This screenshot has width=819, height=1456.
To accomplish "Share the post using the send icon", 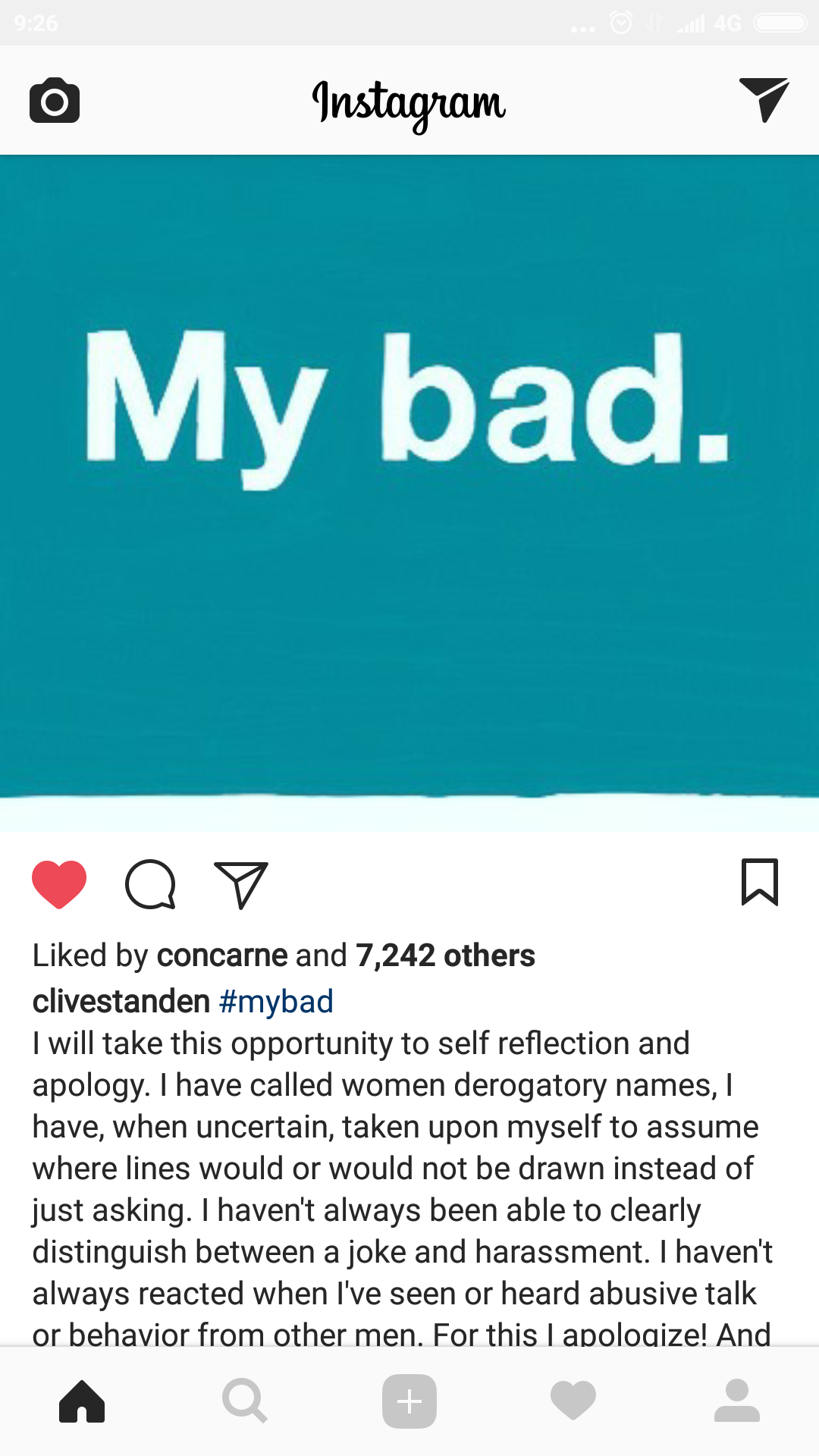I will tap(241, 884).
